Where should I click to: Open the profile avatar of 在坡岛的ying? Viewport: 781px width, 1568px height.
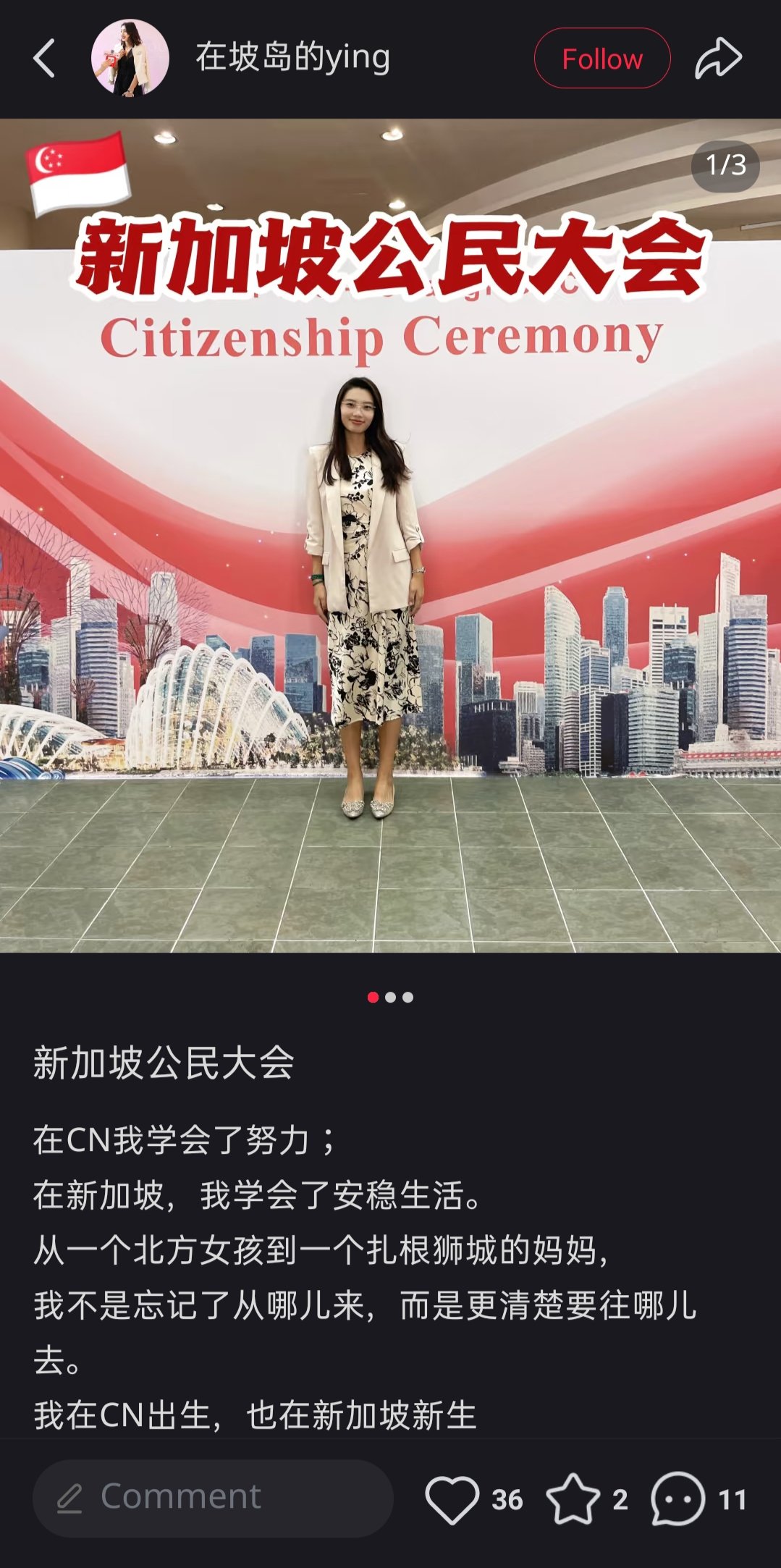point(130,58)
